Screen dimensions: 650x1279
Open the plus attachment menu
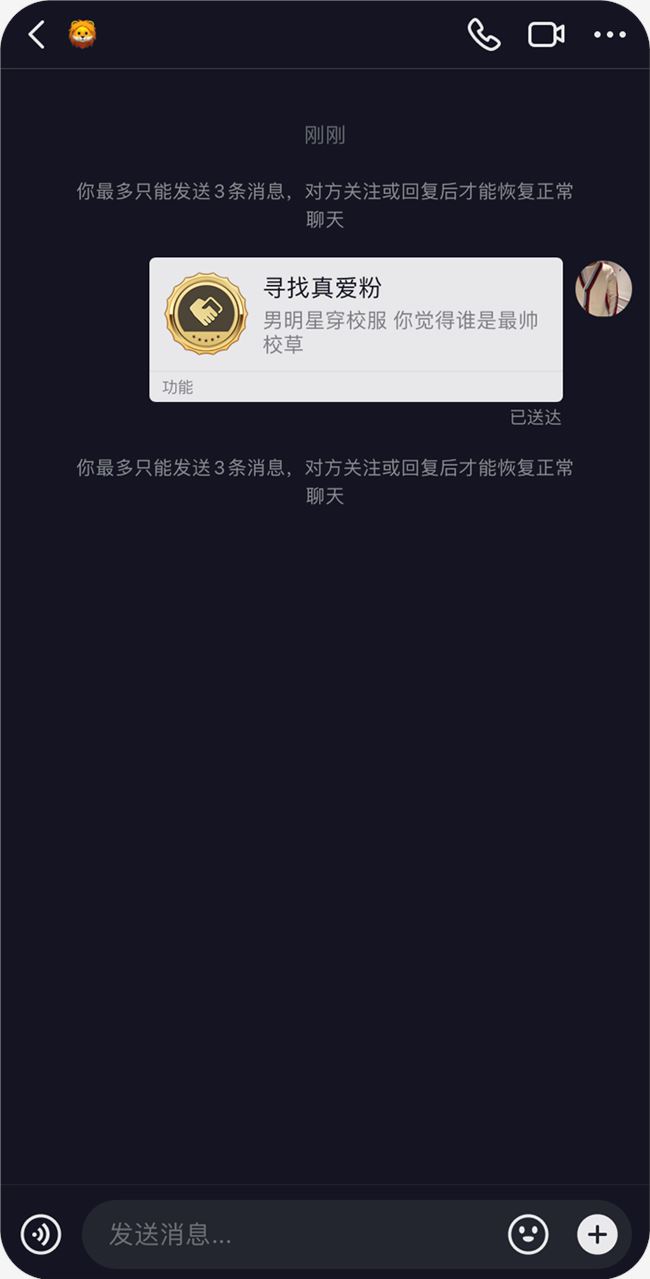point(597,1234)
